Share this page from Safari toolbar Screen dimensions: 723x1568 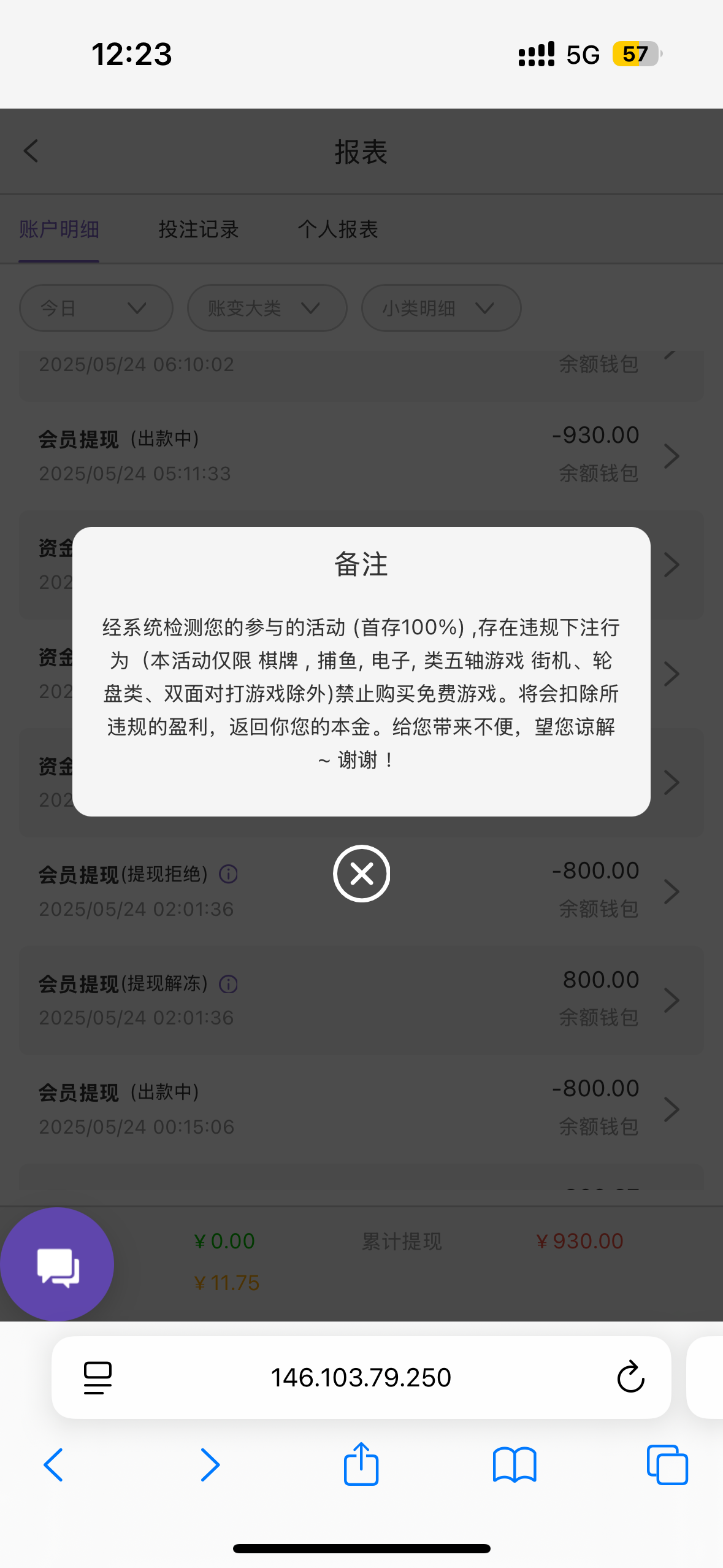(x=361, y=1464)
